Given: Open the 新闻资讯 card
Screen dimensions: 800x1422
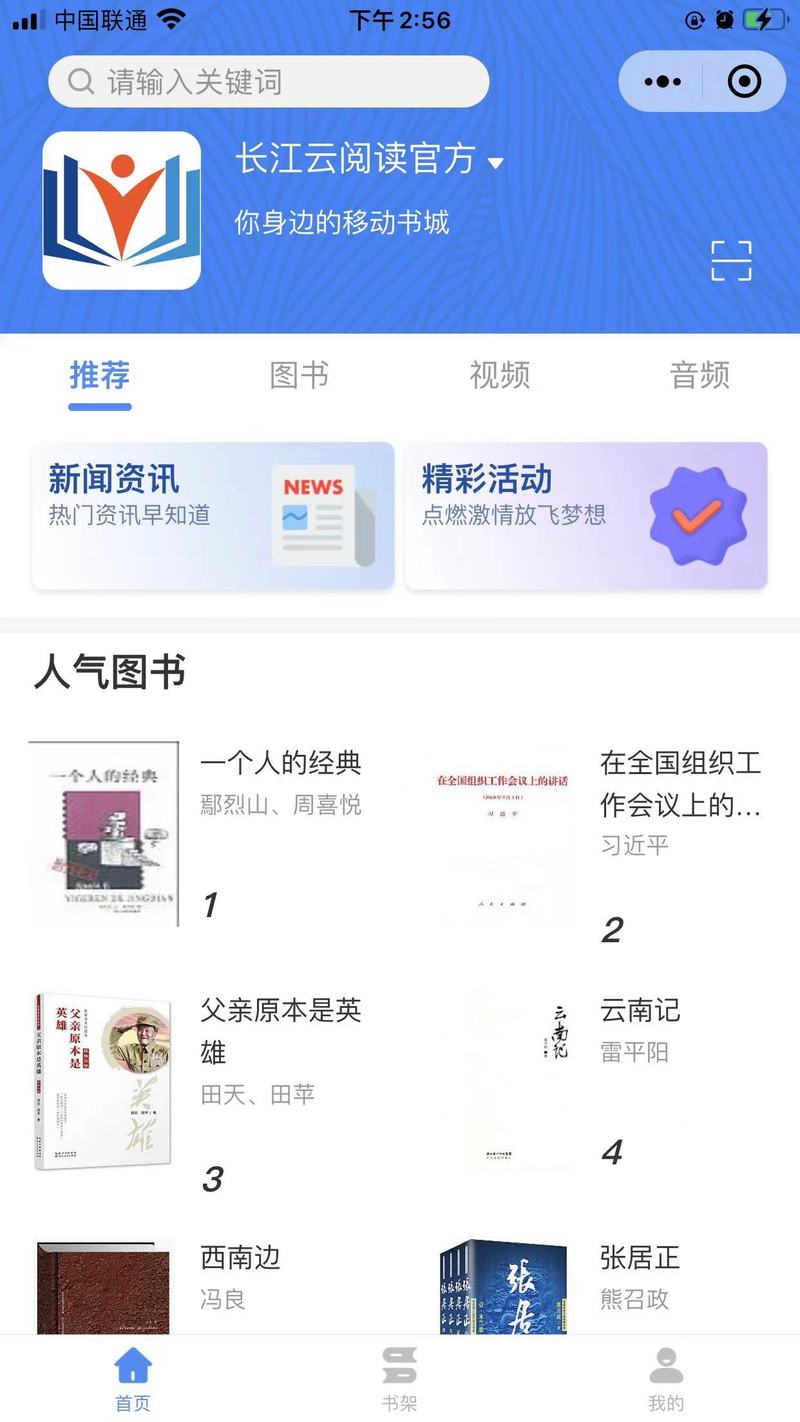Looking at the screenshot, I should 213,515.
